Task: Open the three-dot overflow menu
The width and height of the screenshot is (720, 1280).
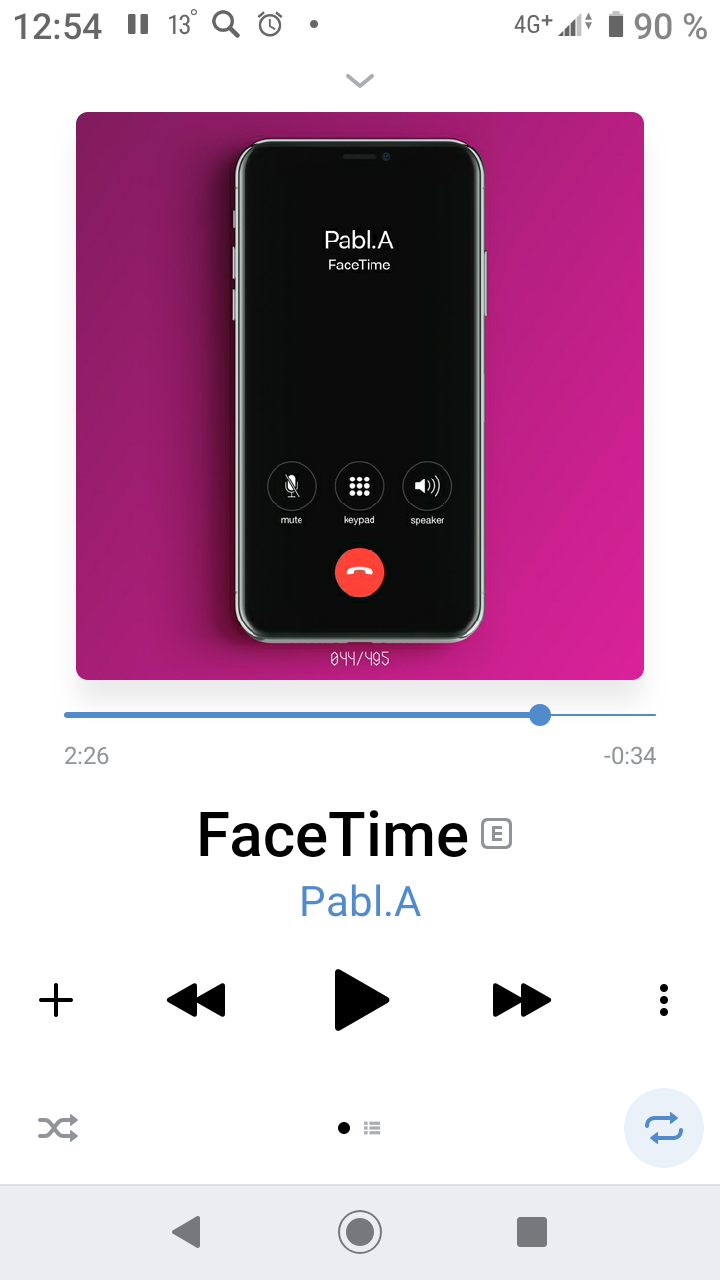Action: [663, 999]
